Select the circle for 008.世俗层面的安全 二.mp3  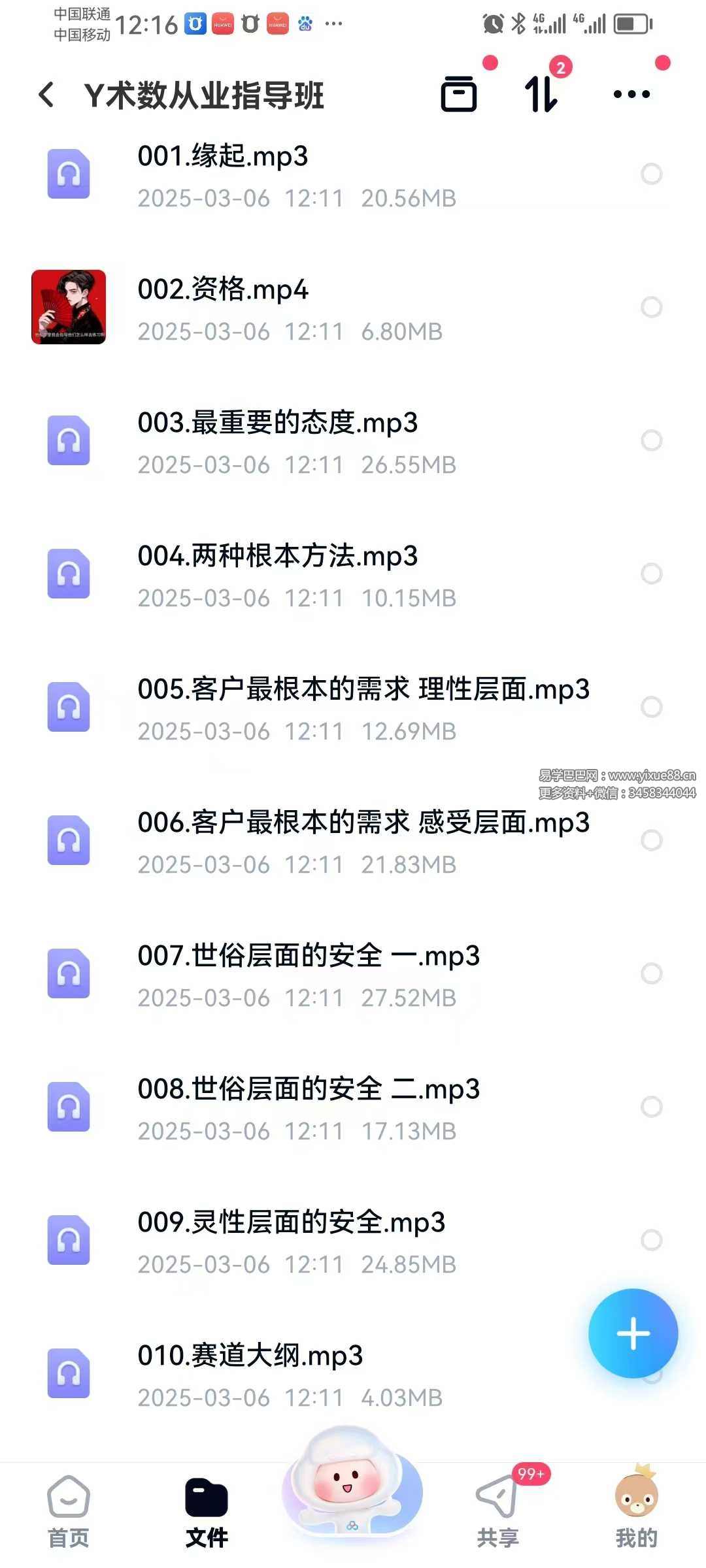click(651, 1107)
